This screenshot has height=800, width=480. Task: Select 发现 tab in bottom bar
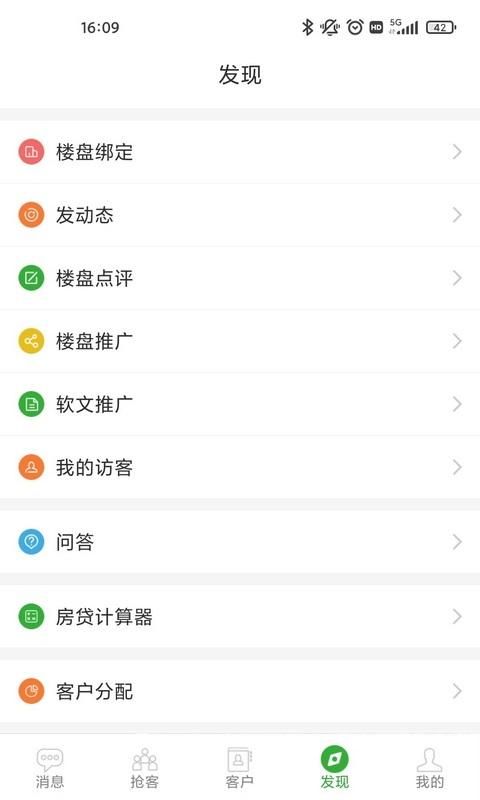[335, 768]
